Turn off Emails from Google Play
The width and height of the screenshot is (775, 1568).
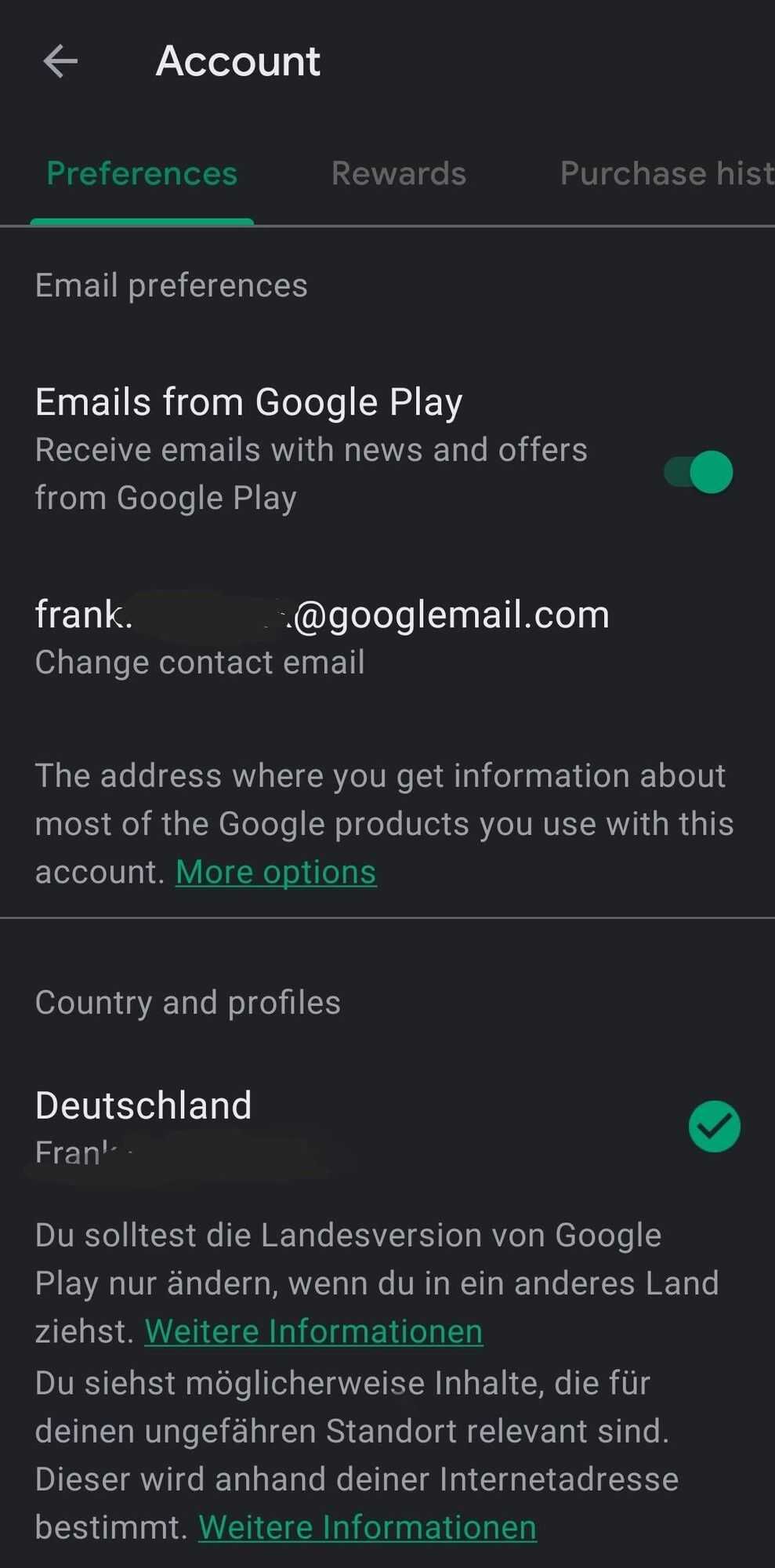click(698, 472)
